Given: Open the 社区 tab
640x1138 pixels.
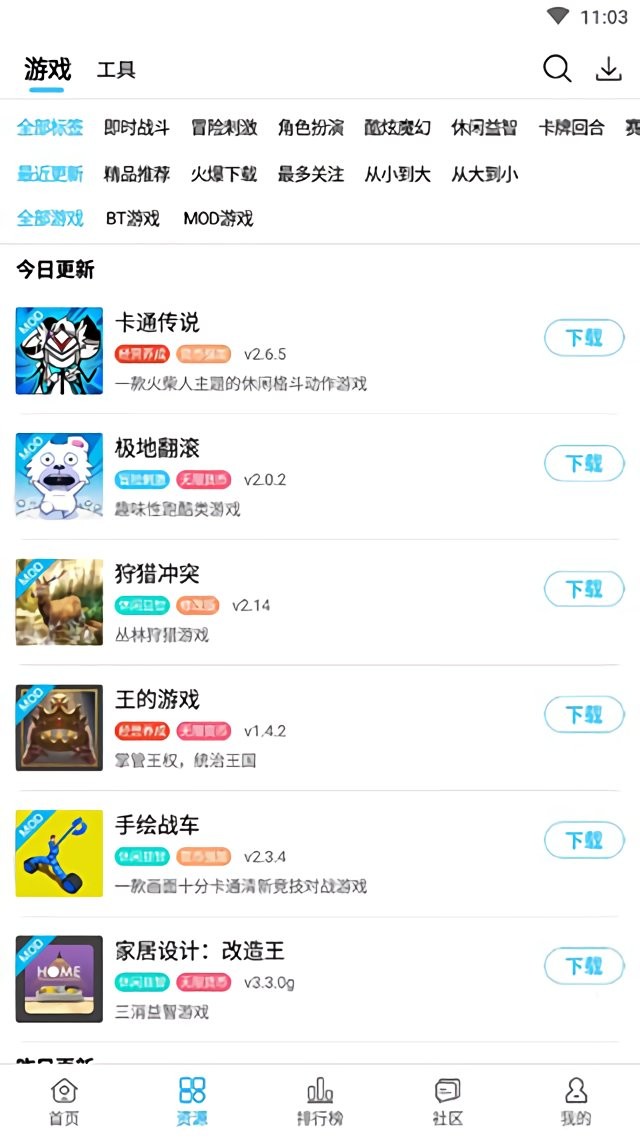Looking at the screenshot, I should 448,1101.
